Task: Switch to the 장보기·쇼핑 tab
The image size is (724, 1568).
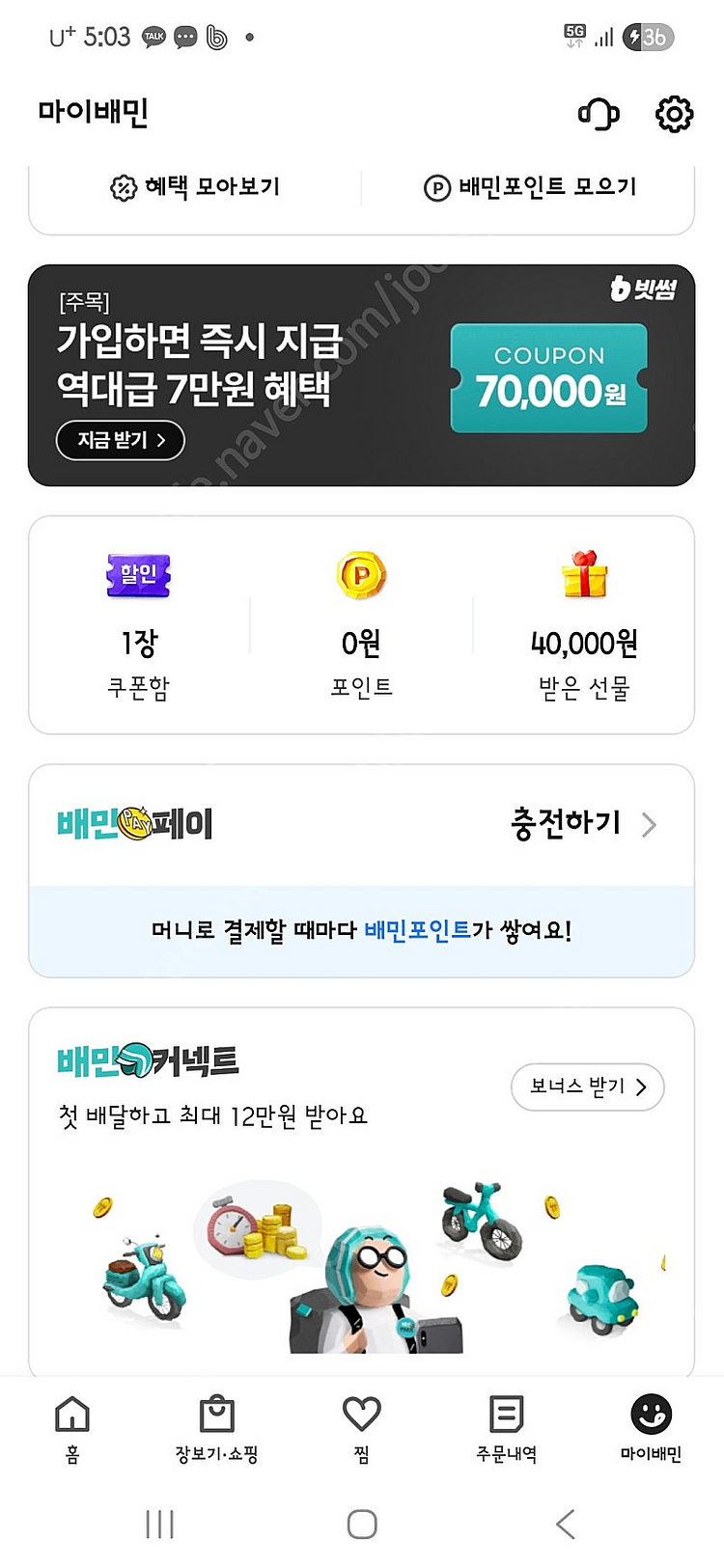Action: click(x=216, y=1429)
